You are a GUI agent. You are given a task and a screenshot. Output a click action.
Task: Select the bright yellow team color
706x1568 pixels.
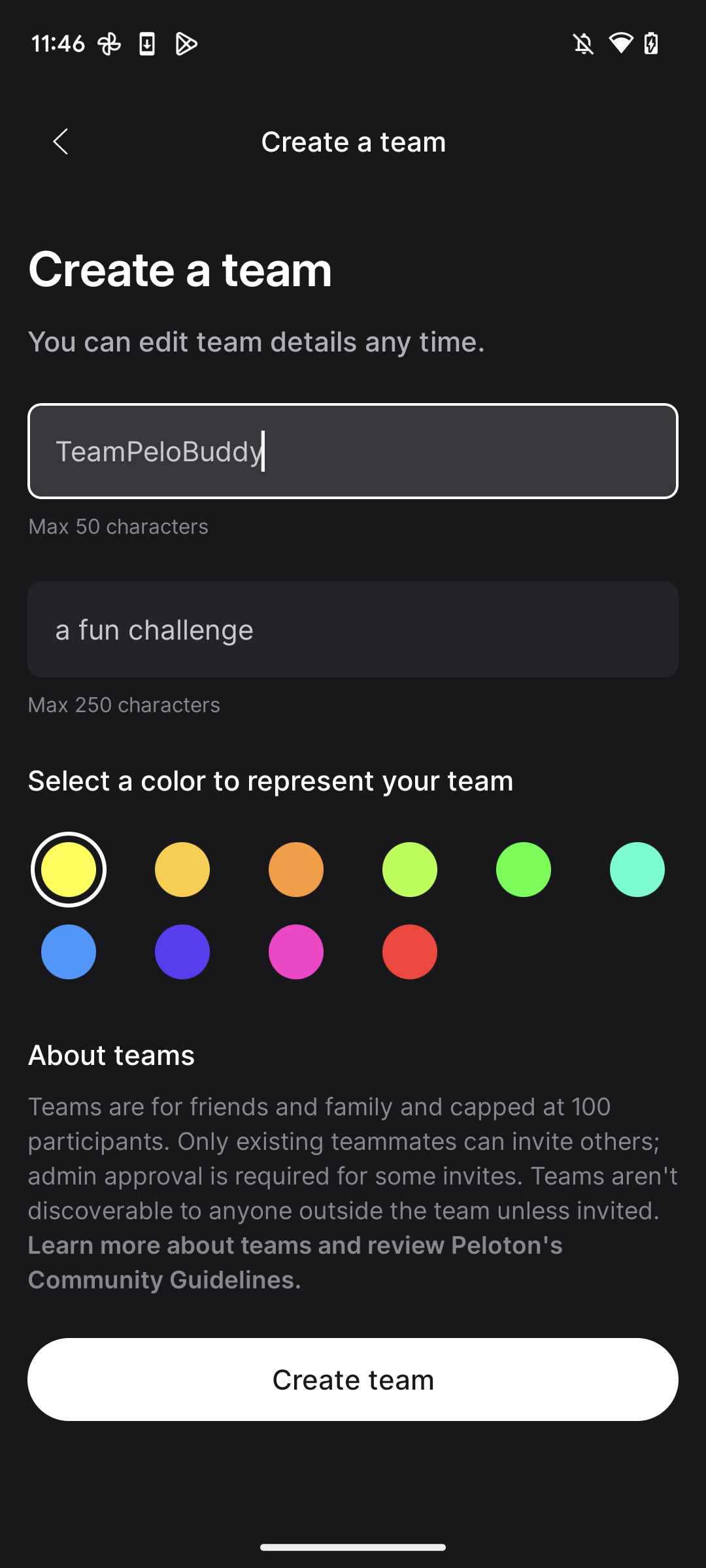coord(69,870)
